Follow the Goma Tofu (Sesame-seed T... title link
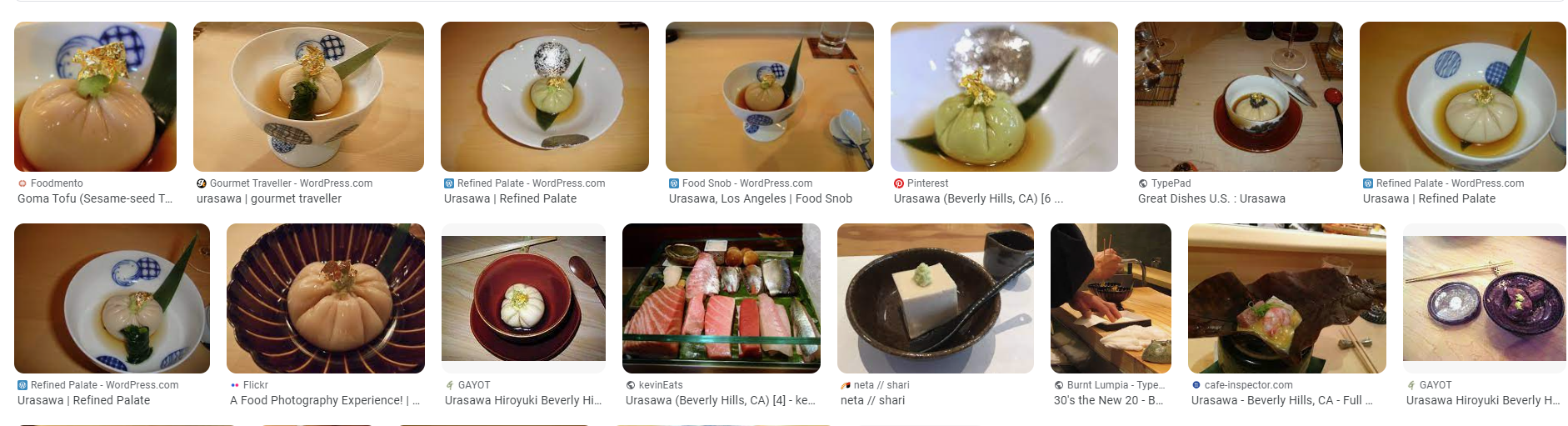Viewport: 1568px width, 426px height. coord(95,199)
